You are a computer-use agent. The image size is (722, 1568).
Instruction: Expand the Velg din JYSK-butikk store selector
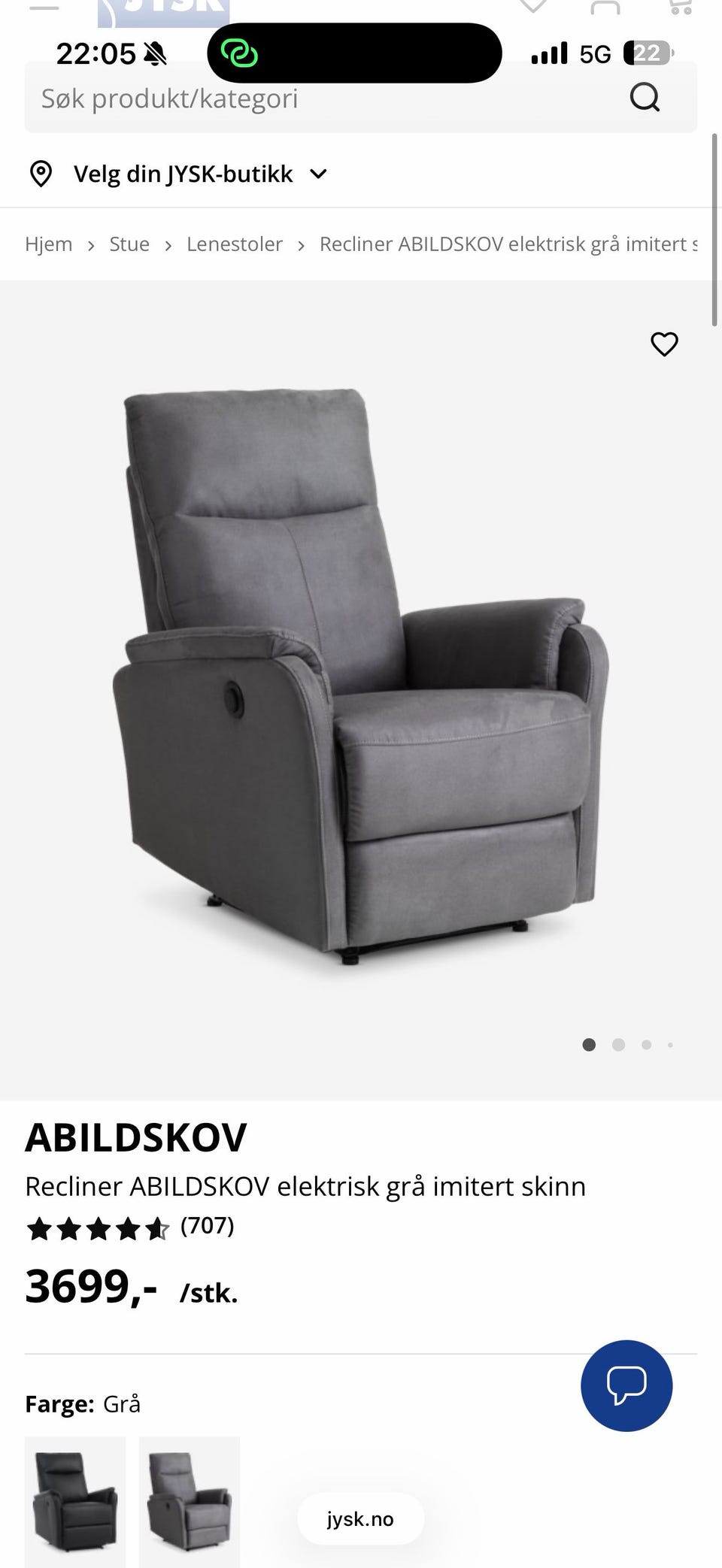tap(179, 174)
